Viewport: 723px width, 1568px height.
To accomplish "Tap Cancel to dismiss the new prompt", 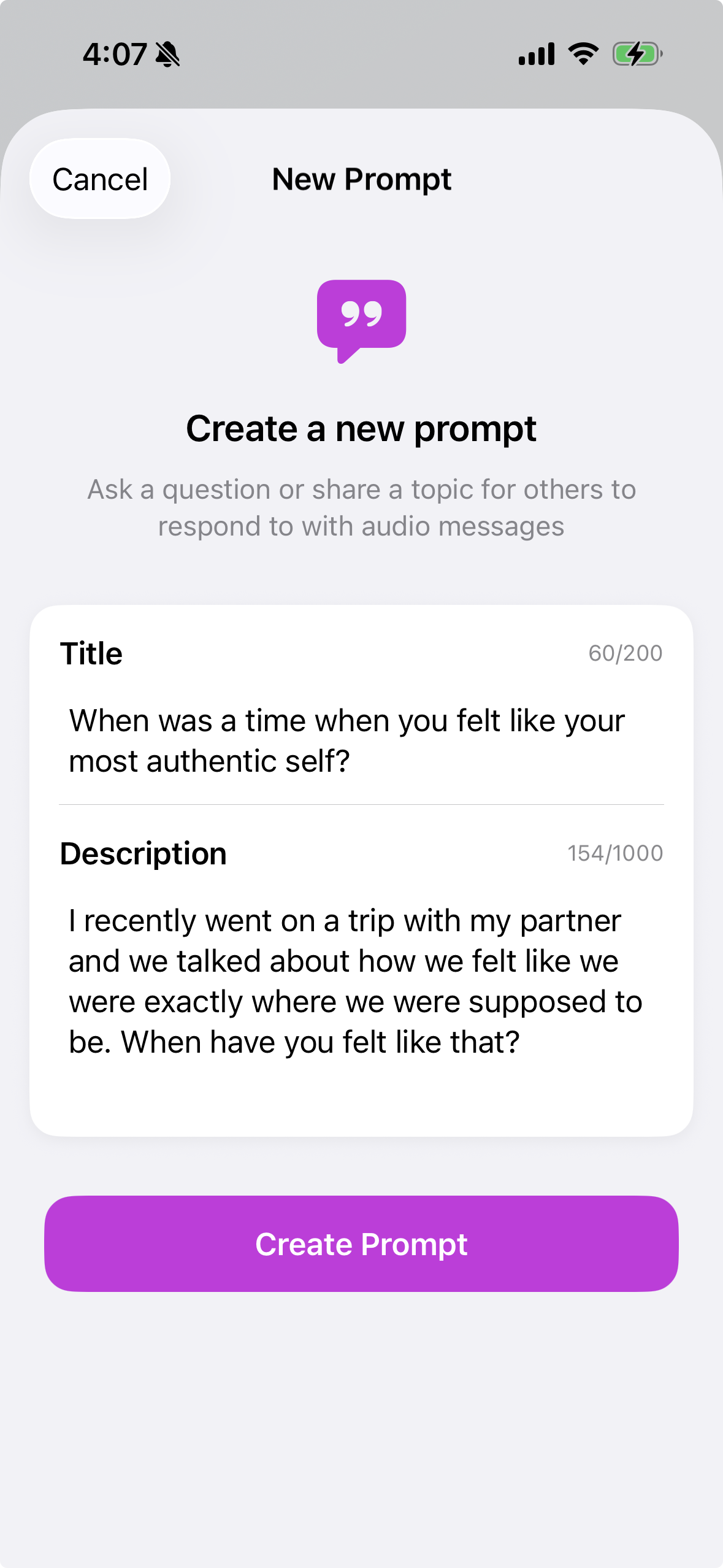I will (99, 179).
